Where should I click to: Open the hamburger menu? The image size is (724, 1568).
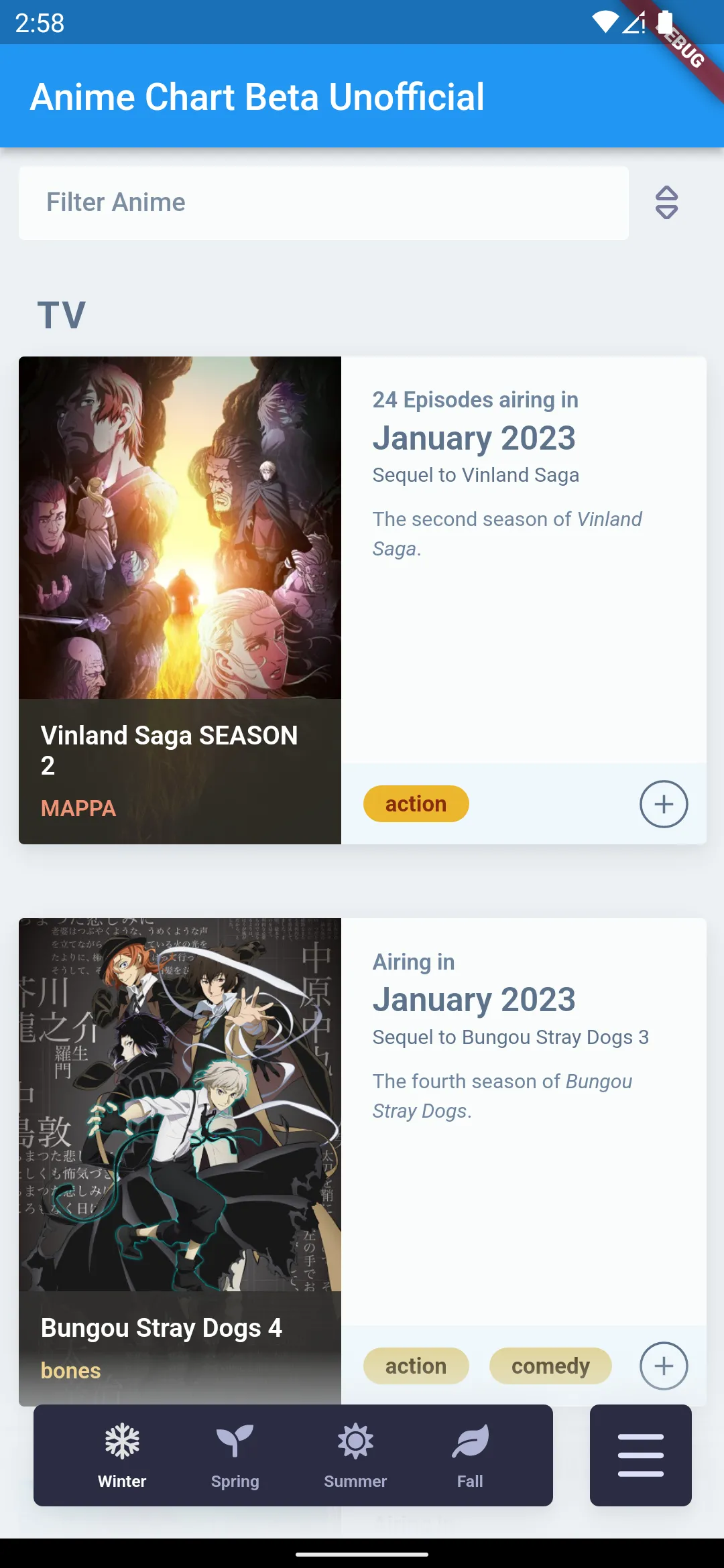point(640,1455)
